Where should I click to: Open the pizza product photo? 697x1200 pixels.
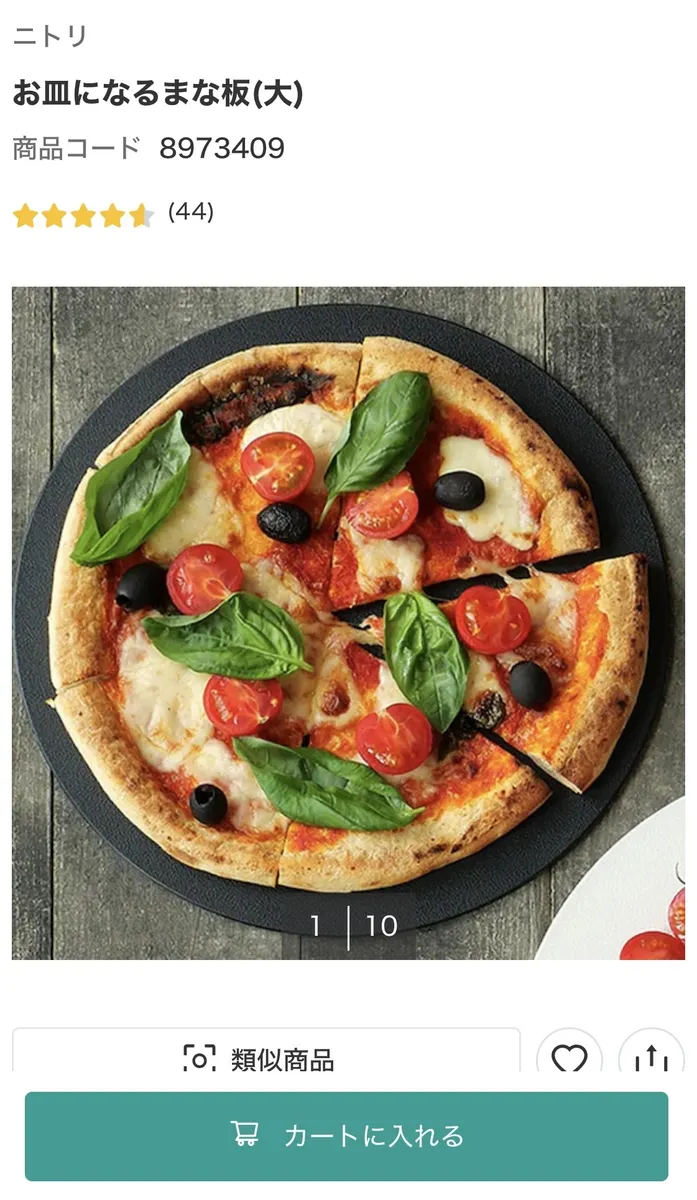[x=348, y=622]
